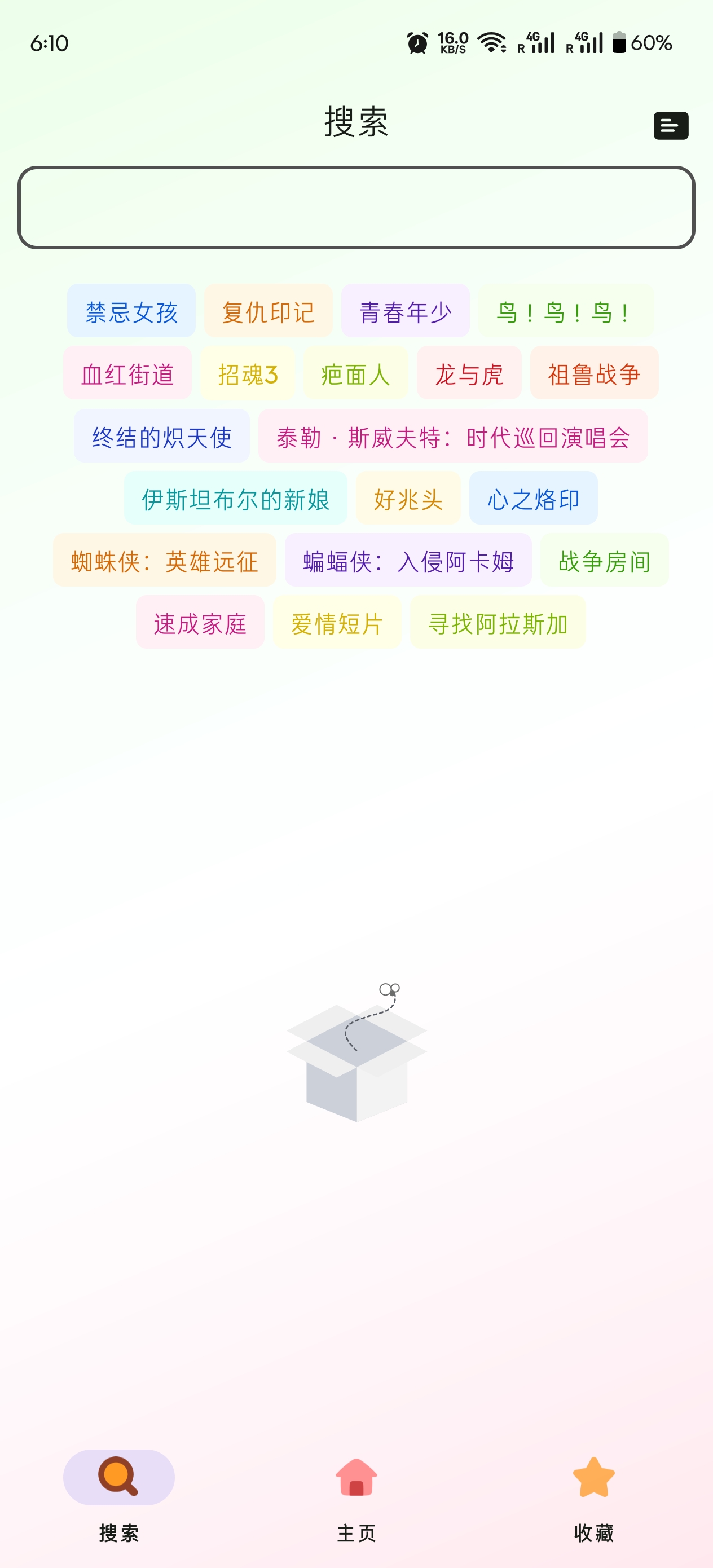This screenshot has height=1568, width=713.
Task: Select the 祖鲁战争 chip
Action: tap(593, 373)
